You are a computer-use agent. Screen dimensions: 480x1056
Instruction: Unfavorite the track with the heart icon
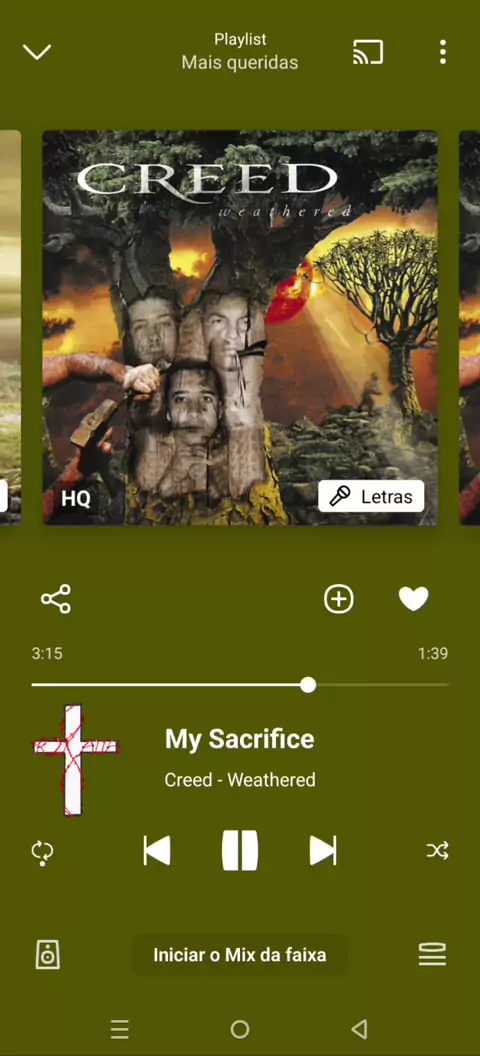click(x=413, y=599)
